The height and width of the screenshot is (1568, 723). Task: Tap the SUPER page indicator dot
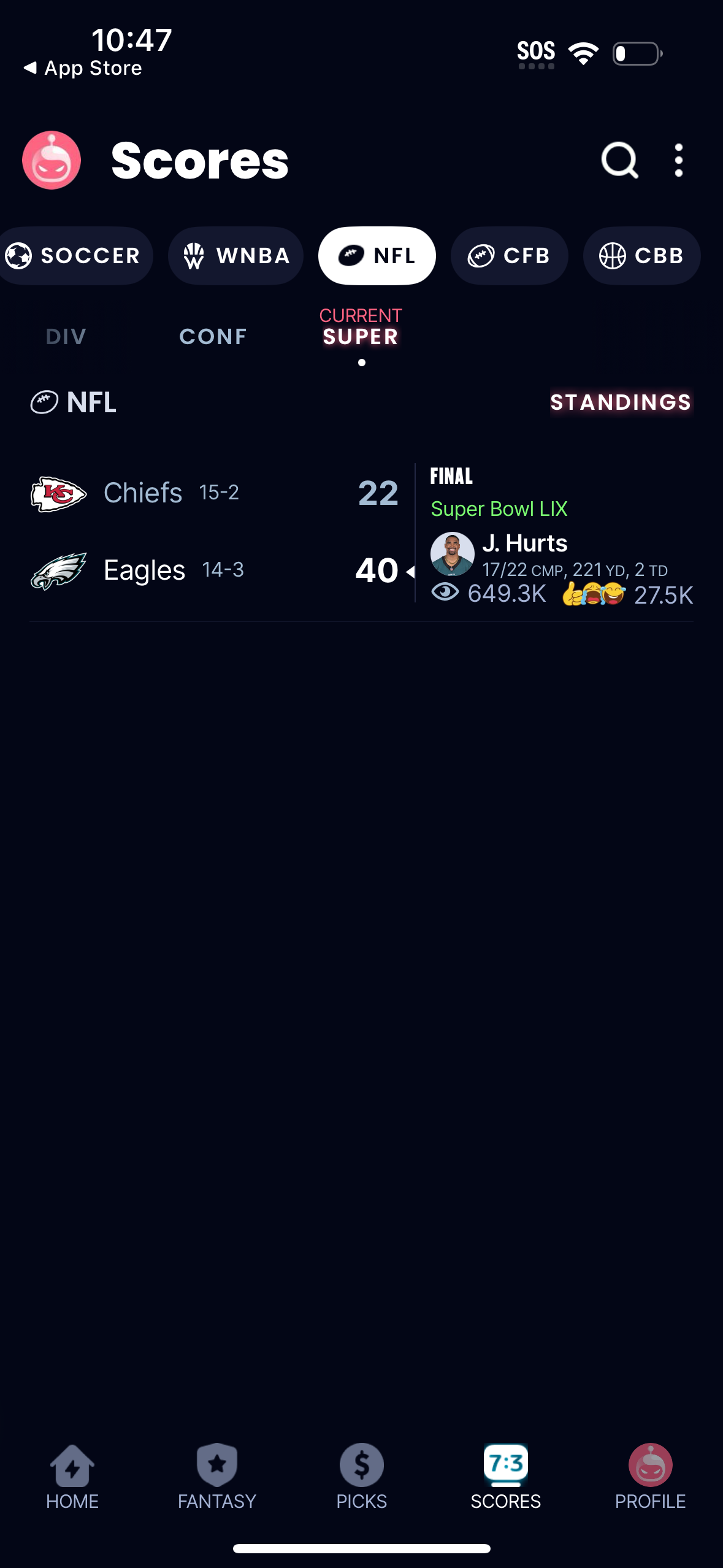tap(362, 363)
